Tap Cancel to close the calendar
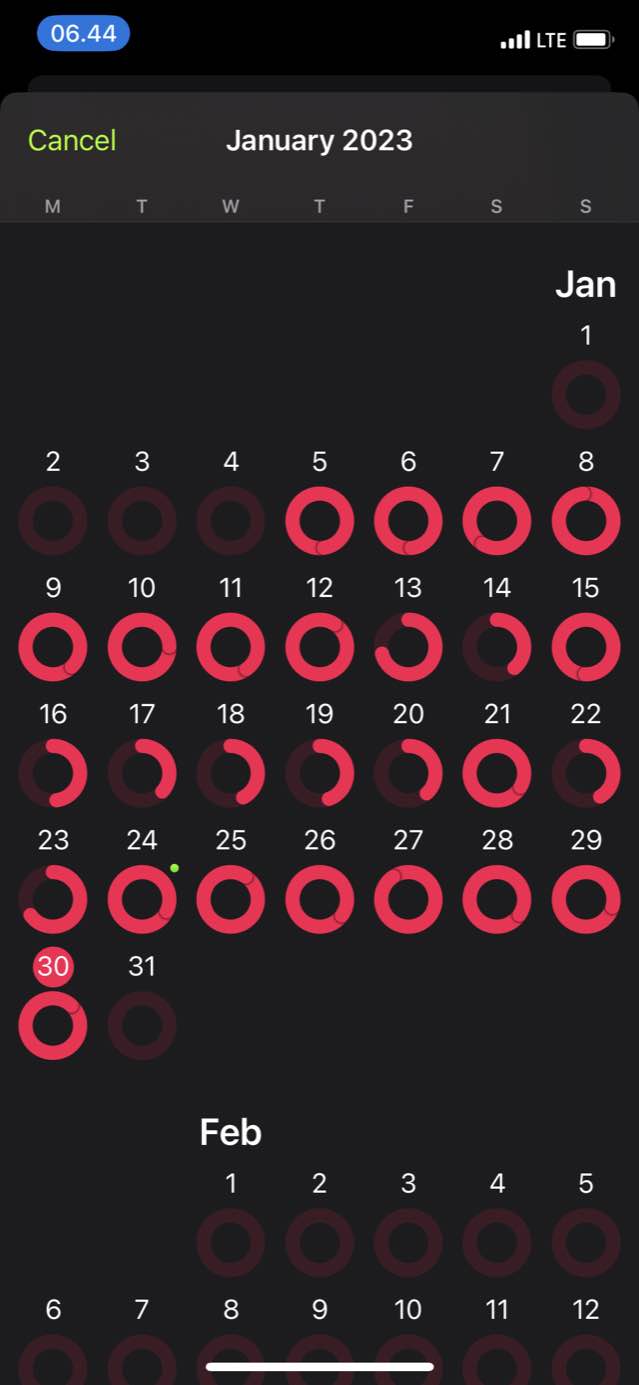 [x=72, y=141]
